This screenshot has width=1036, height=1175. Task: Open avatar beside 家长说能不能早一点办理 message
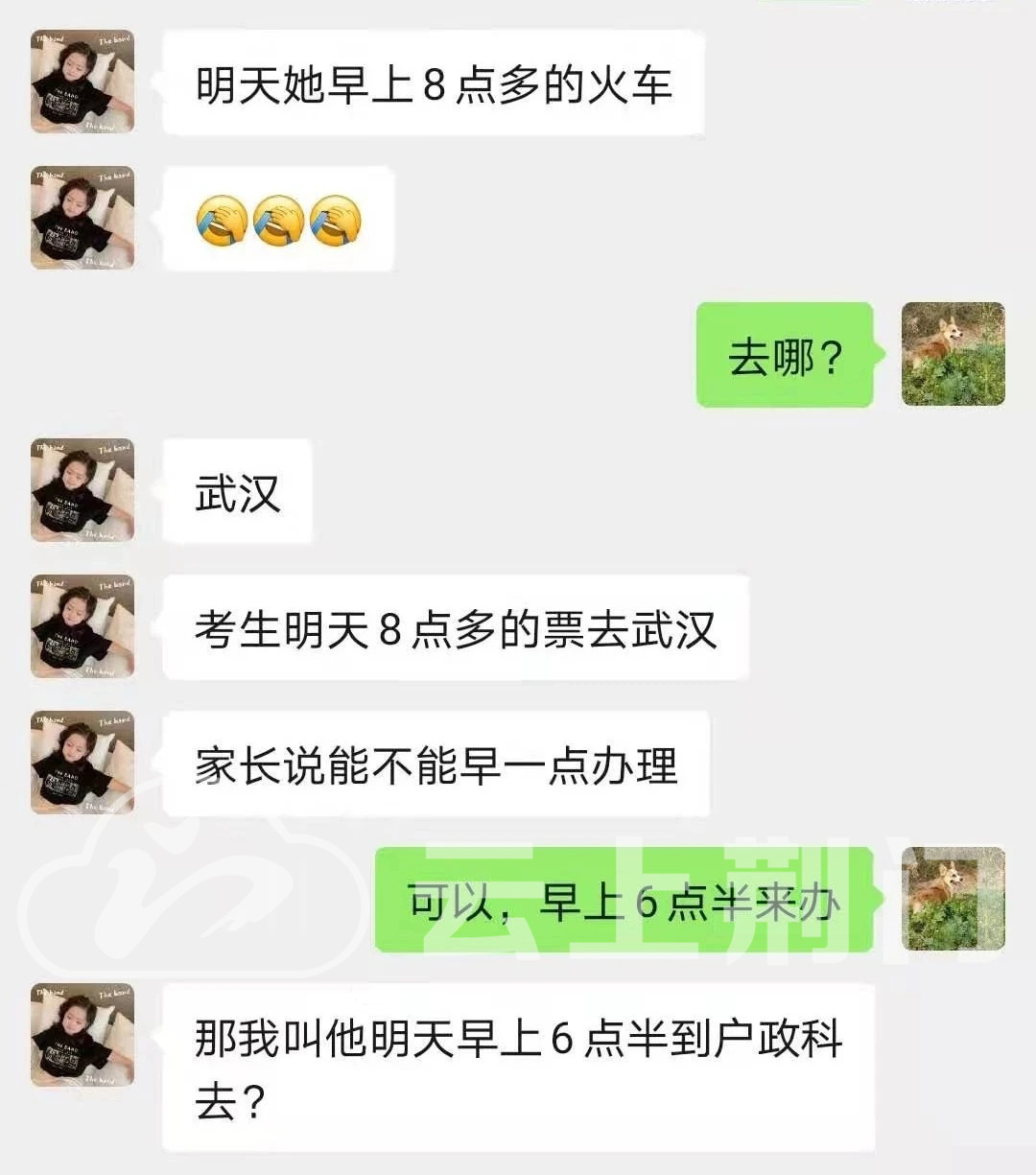click(x=82, y=763)
